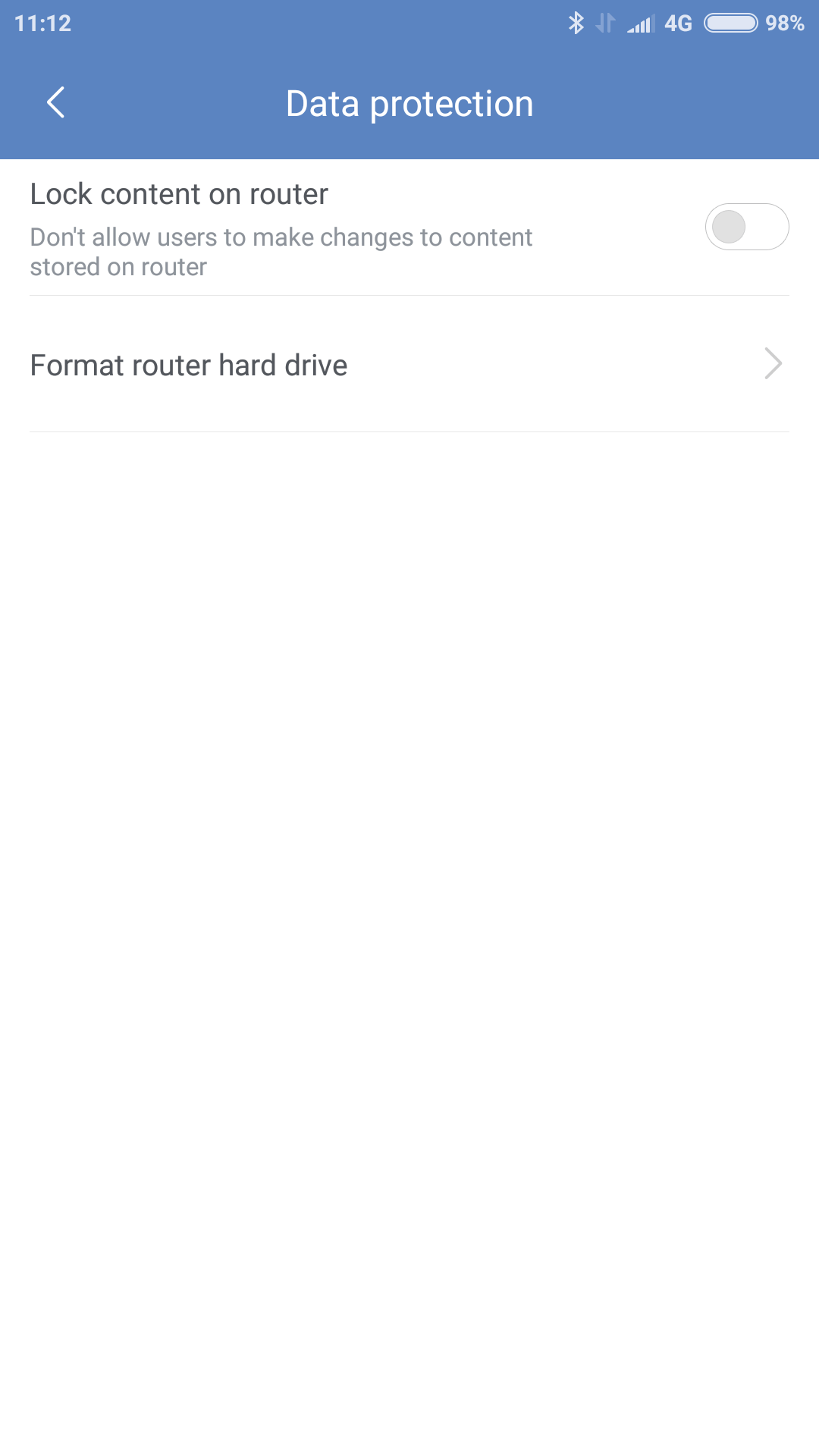Enable Lock content on router switch
This screenshot has height=1456, width=819.
pyautogui.click(x=747, y=227)
